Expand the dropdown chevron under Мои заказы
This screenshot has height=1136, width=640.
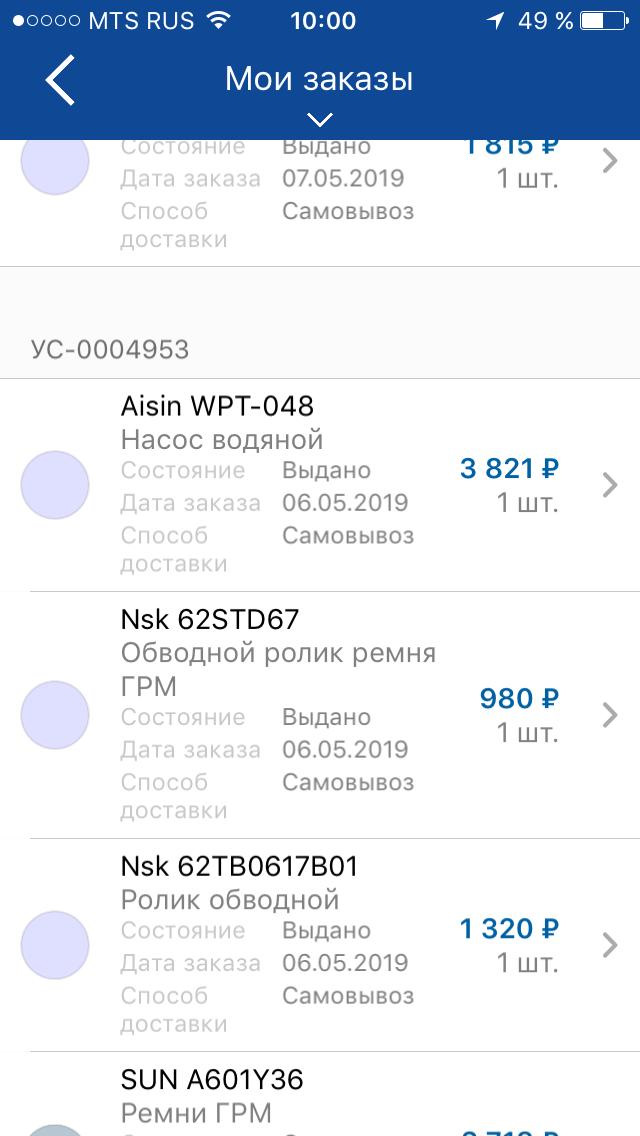(x=319, y=120)
